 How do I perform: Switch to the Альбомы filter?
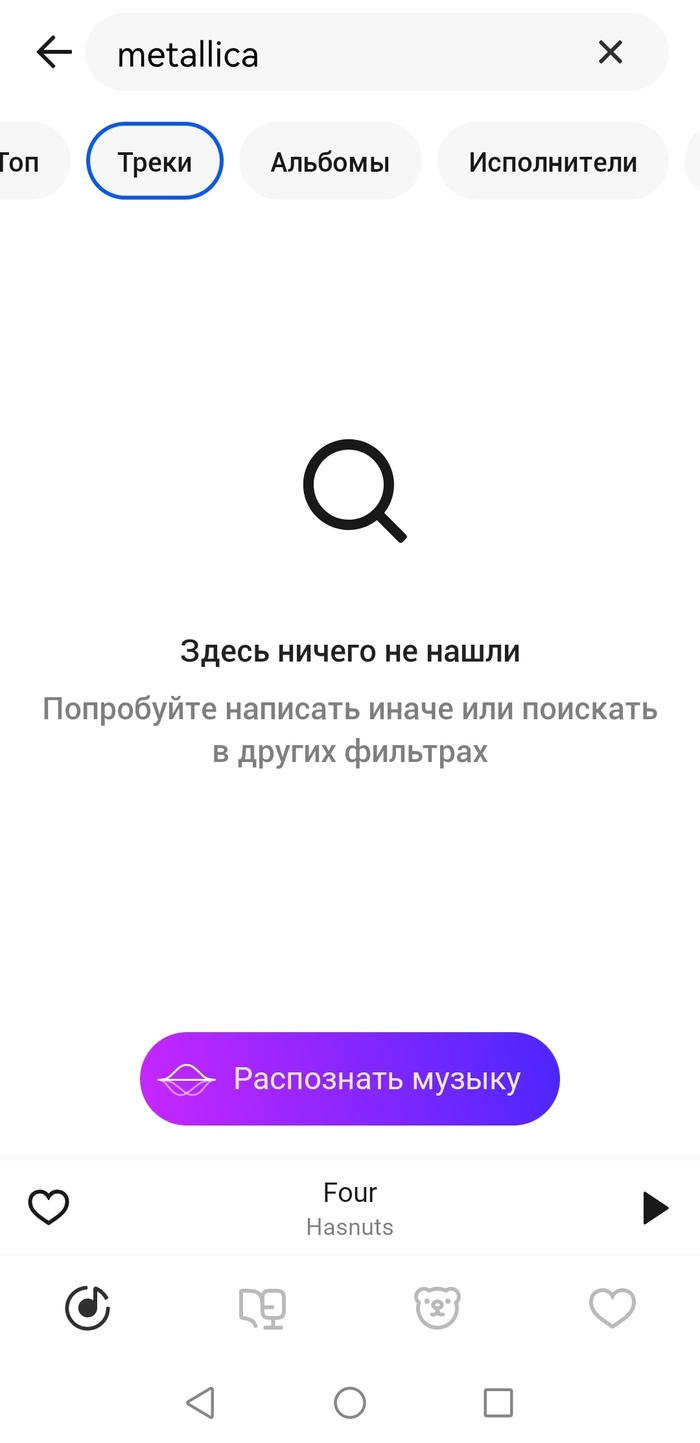330,162
